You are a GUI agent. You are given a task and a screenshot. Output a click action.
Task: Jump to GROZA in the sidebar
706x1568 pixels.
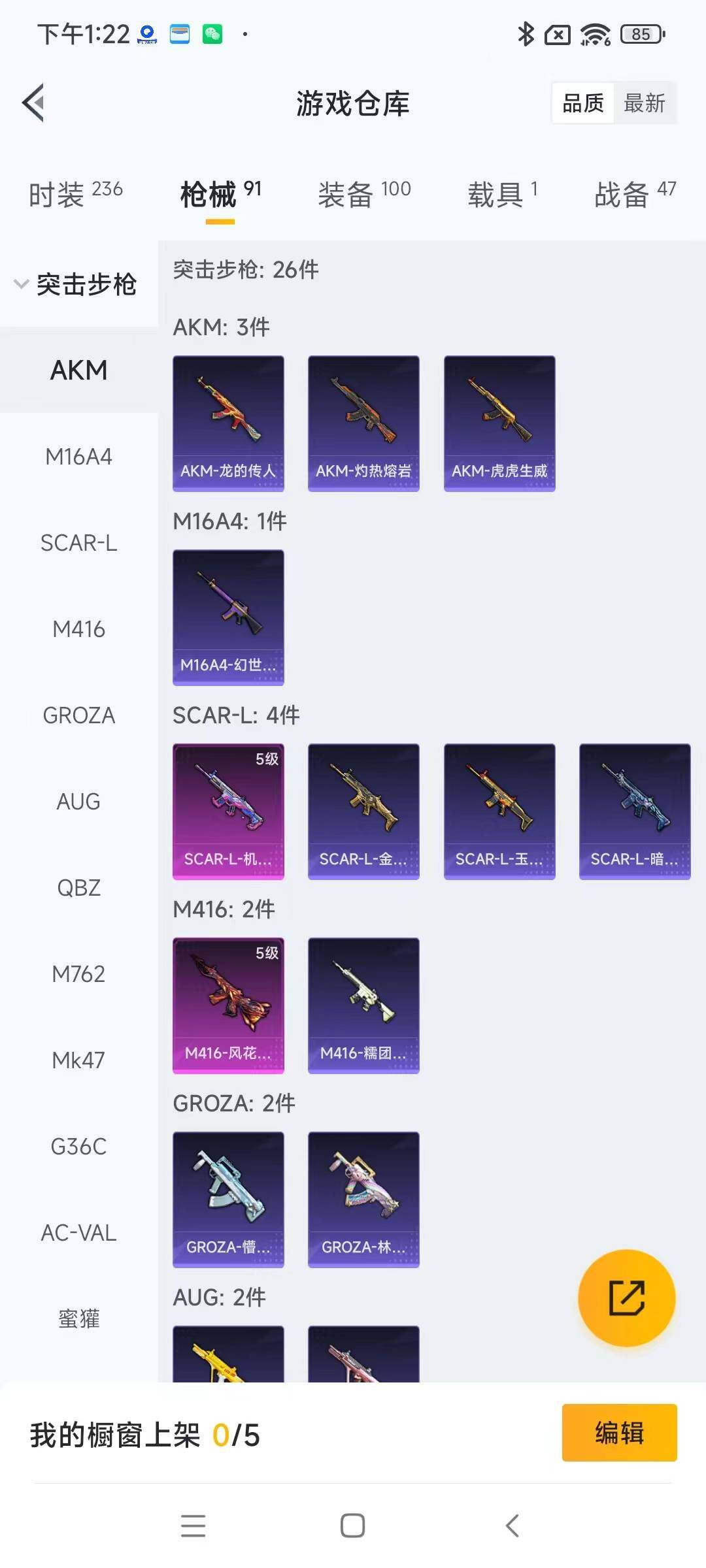point(78,715)
